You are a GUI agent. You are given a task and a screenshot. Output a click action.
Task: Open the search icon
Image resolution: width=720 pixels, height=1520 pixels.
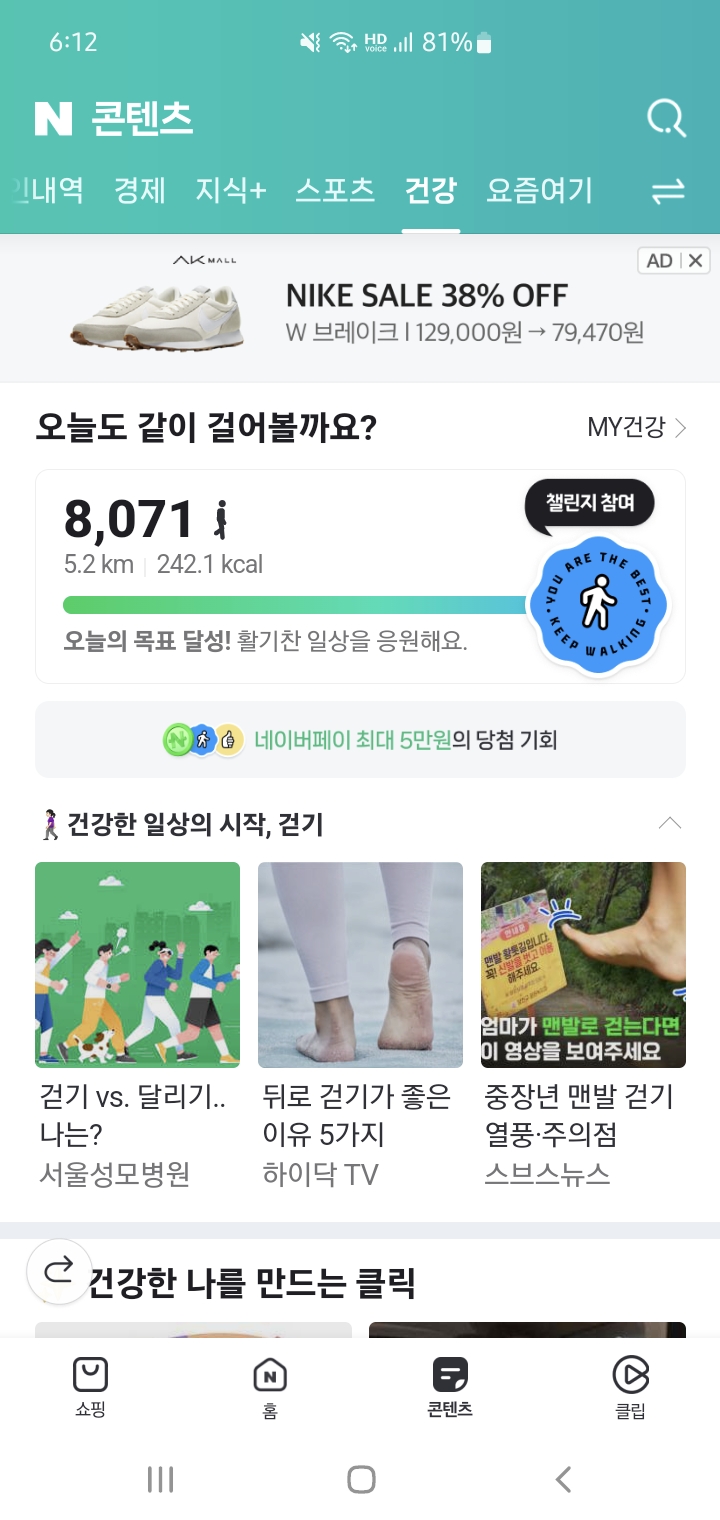point(666,118)
